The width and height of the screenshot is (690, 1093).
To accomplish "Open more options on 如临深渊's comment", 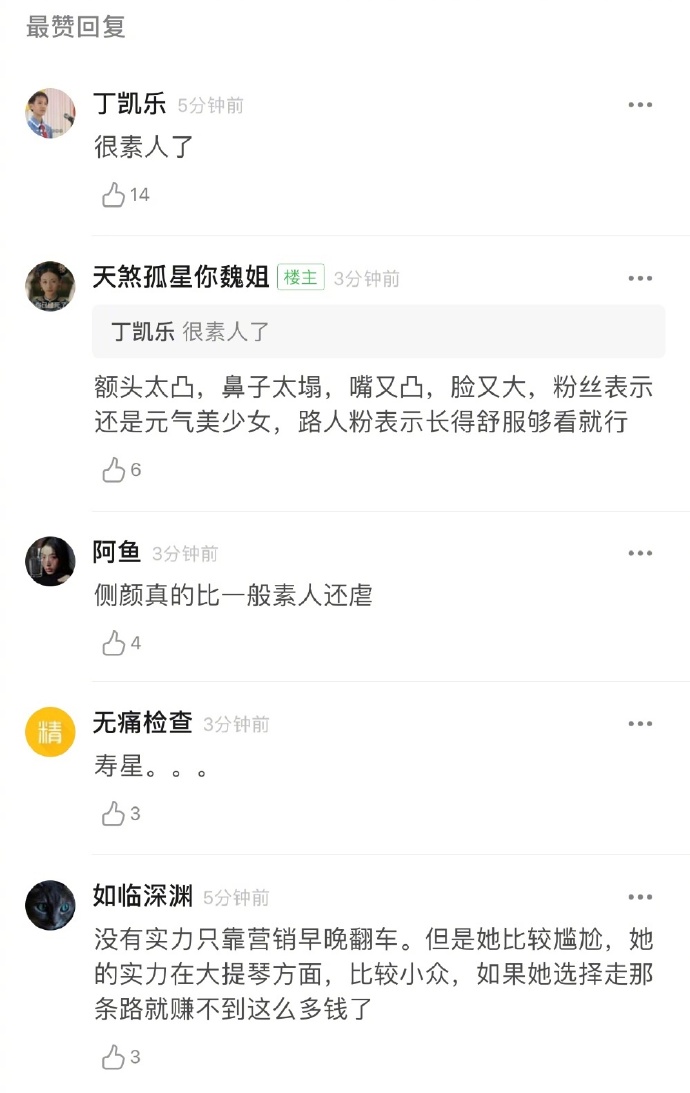I will click(640, 897).
